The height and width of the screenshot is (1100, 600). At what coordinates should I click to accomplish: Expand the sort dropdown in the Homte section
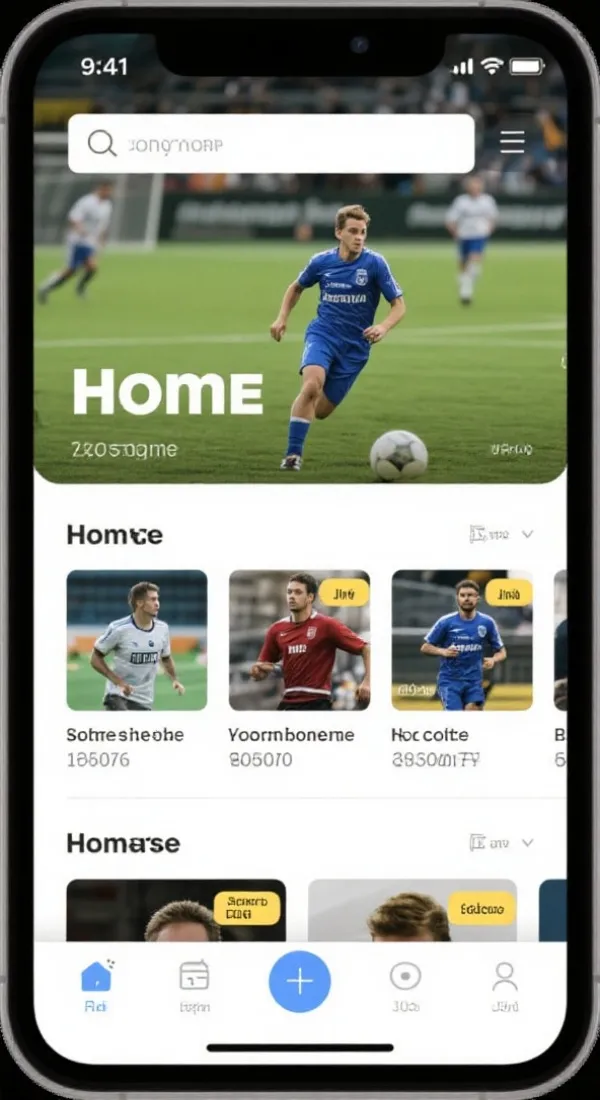[503, 535]
